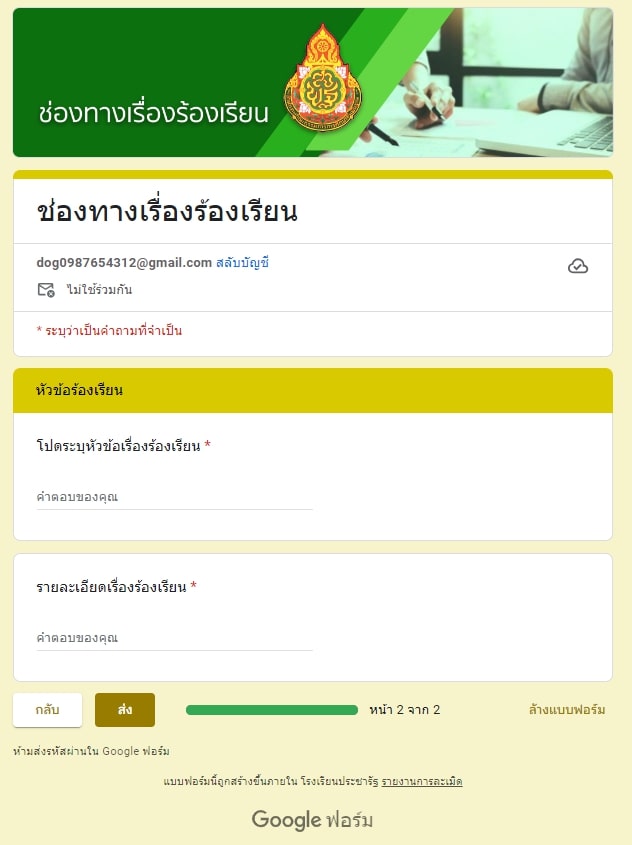632x845 pixels.
Task: Tap the สลับบัญชี switch account link
Action: (243, 263)
